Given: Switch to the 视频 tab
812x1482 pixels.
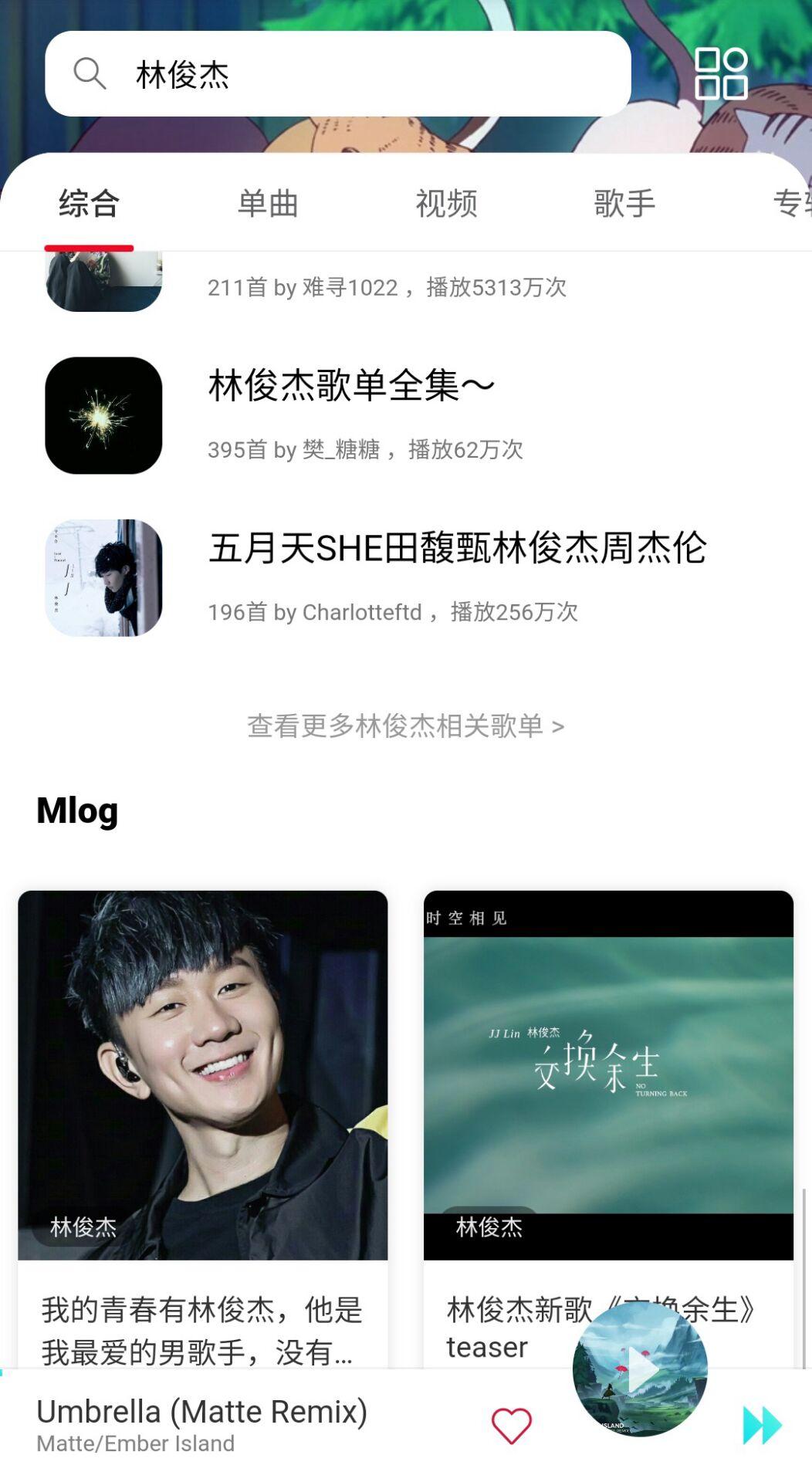Looking at the screenshot, I should 446,204.
